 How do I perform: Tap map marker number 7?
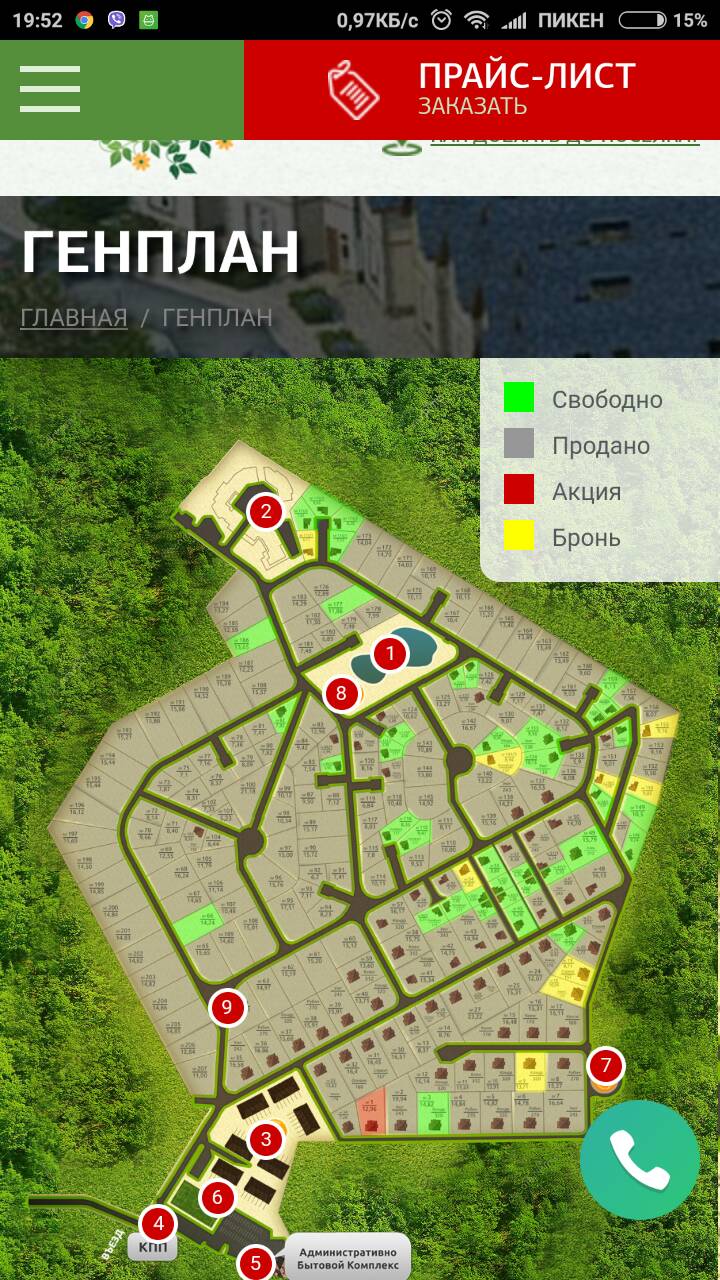[x=606, y=1066]
